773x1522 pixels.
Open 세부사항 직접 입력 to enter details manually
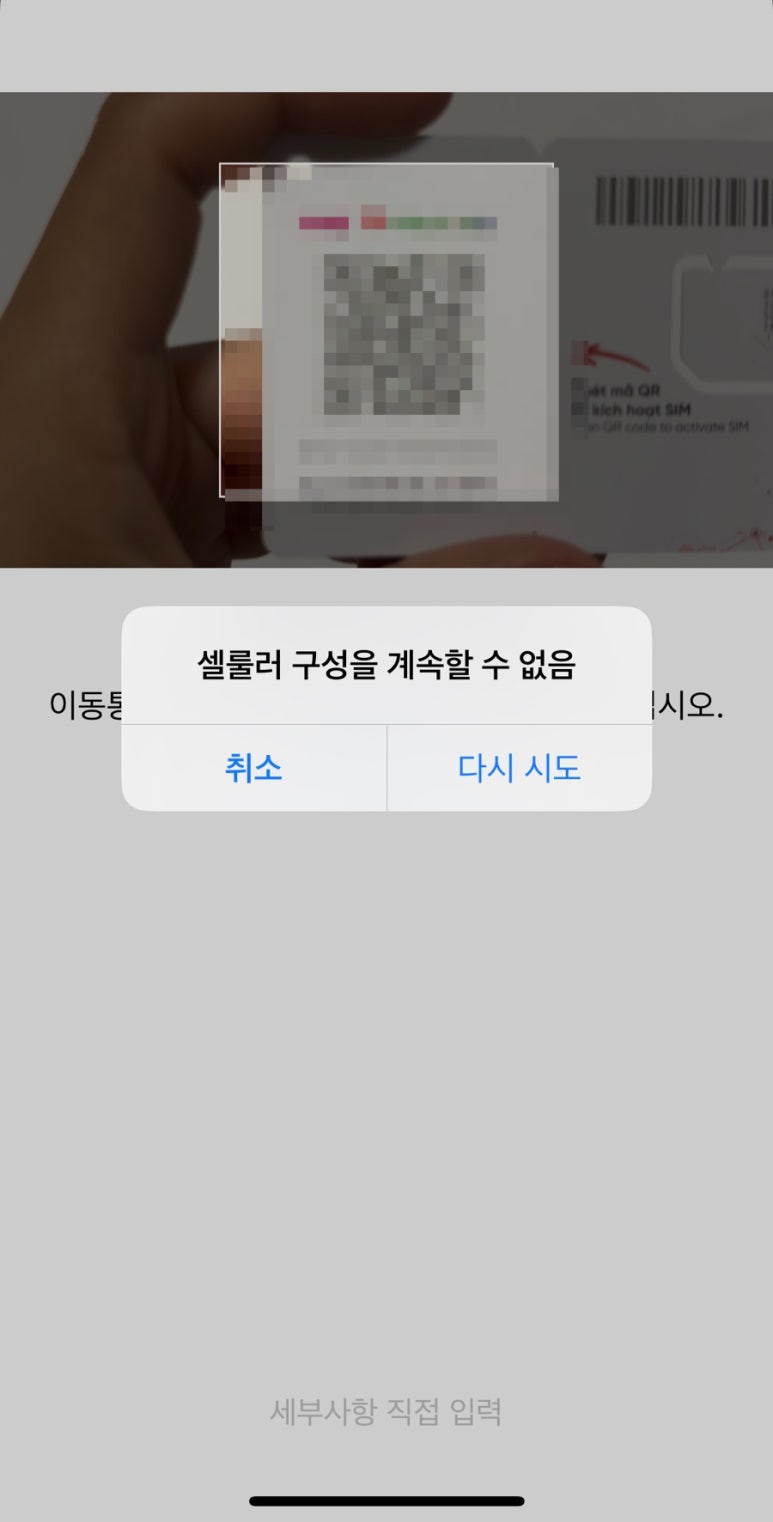pos(386,1412)
